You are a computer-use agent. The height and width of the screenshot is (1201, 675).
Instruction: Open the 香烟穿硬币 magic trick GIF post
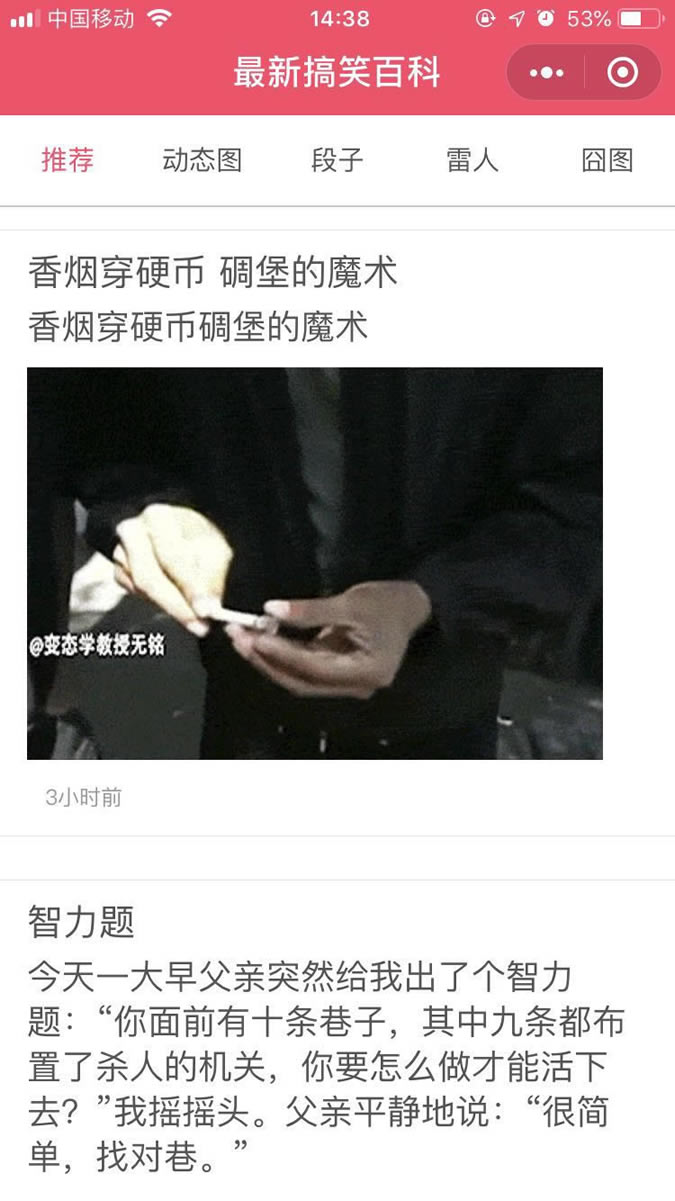[x=314, y=562]
